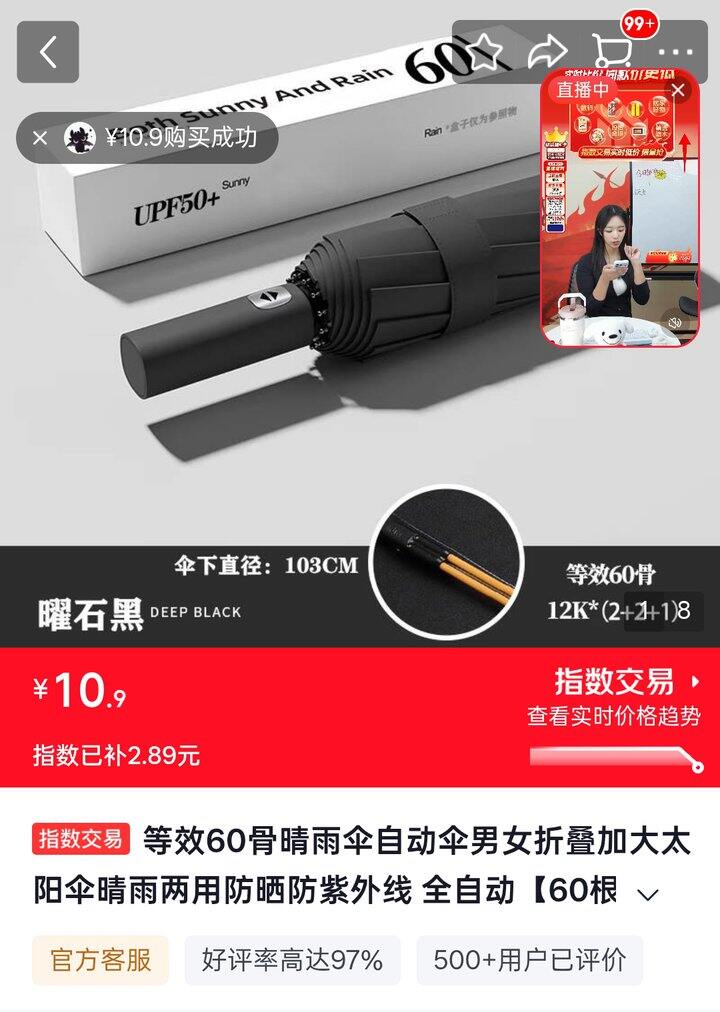
Task: Open the three-dot overflow menu
Action: 675,52
